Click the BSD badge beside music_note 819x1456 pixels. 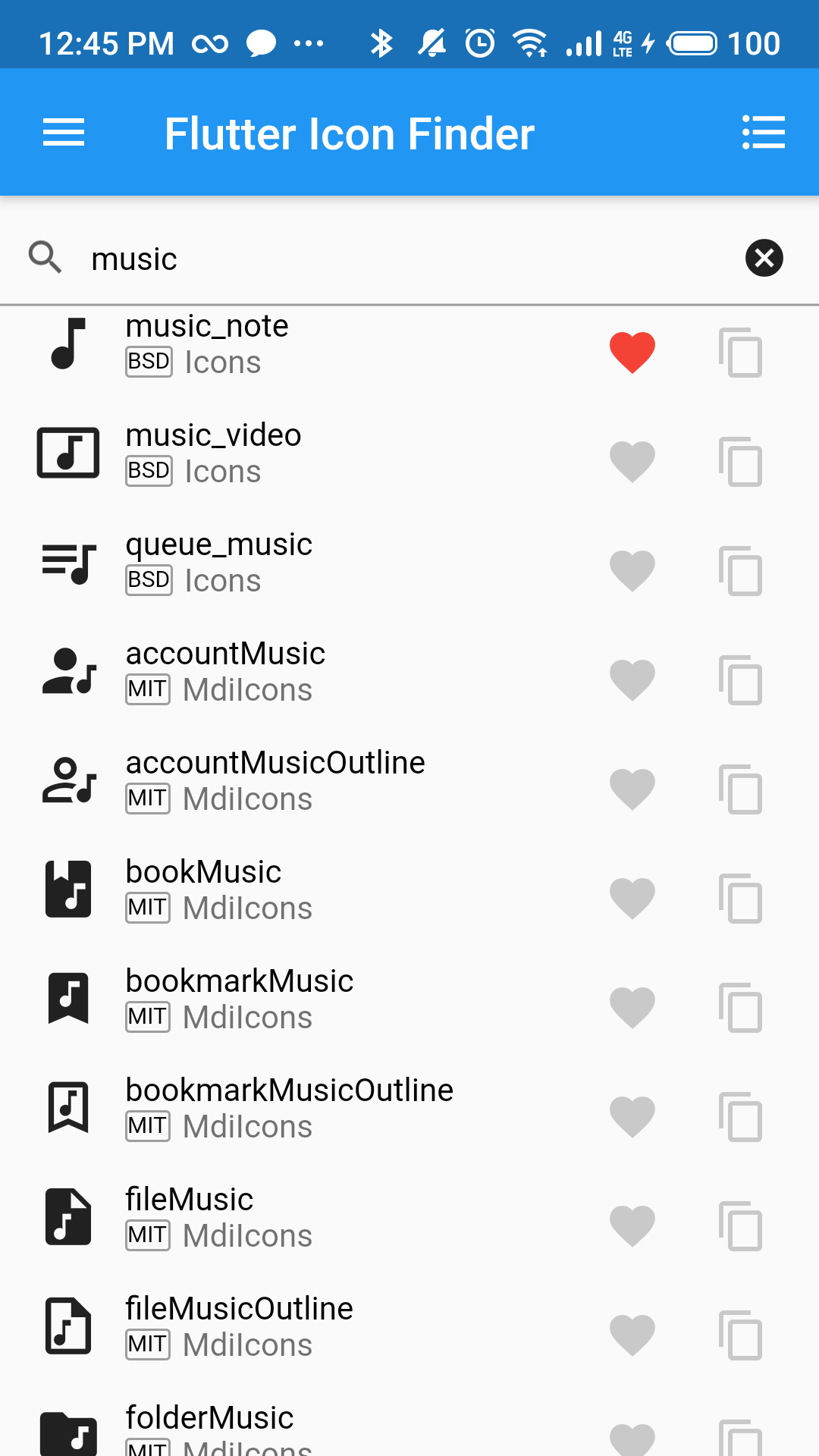coord(149,362)
